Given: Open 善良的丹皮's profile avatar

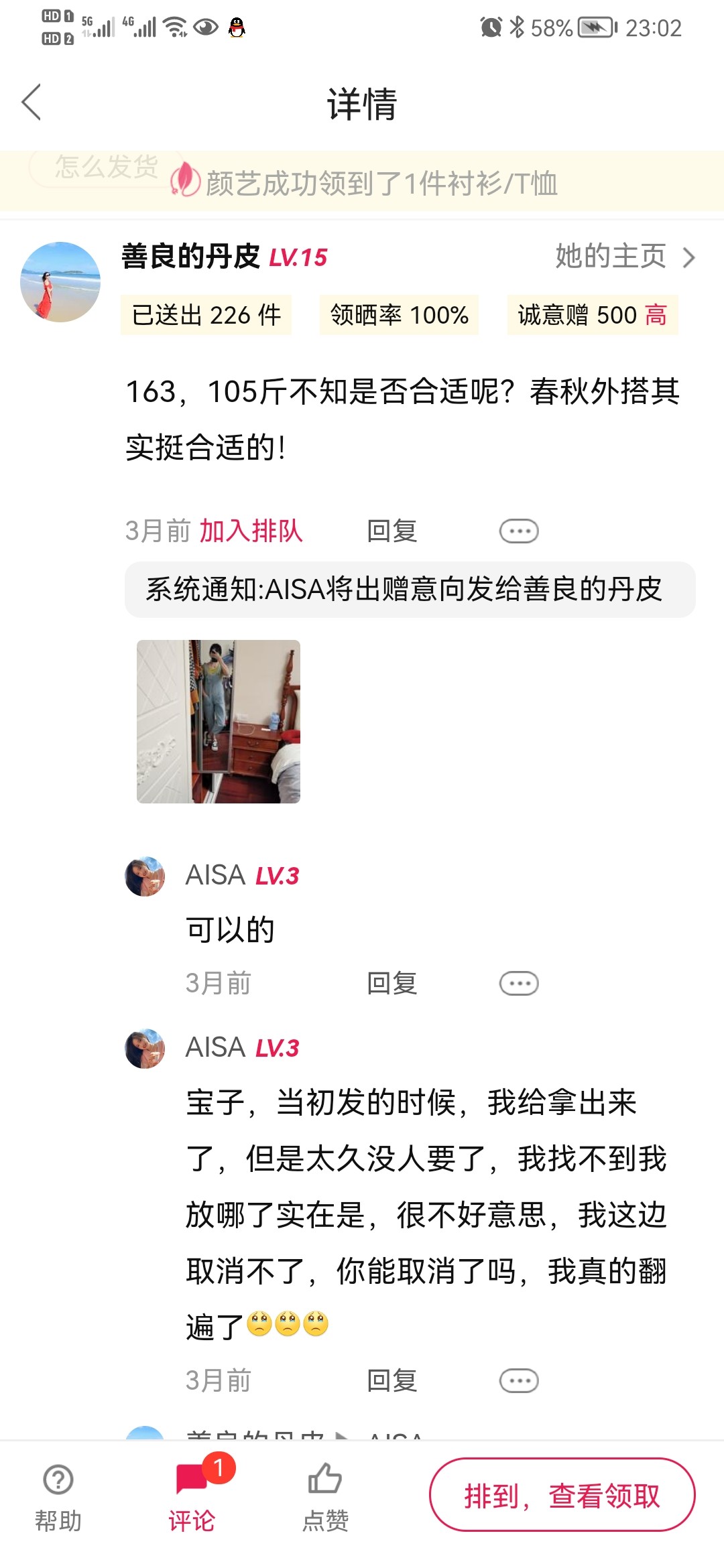Looking at the screenshot, I should coord(60,282).
